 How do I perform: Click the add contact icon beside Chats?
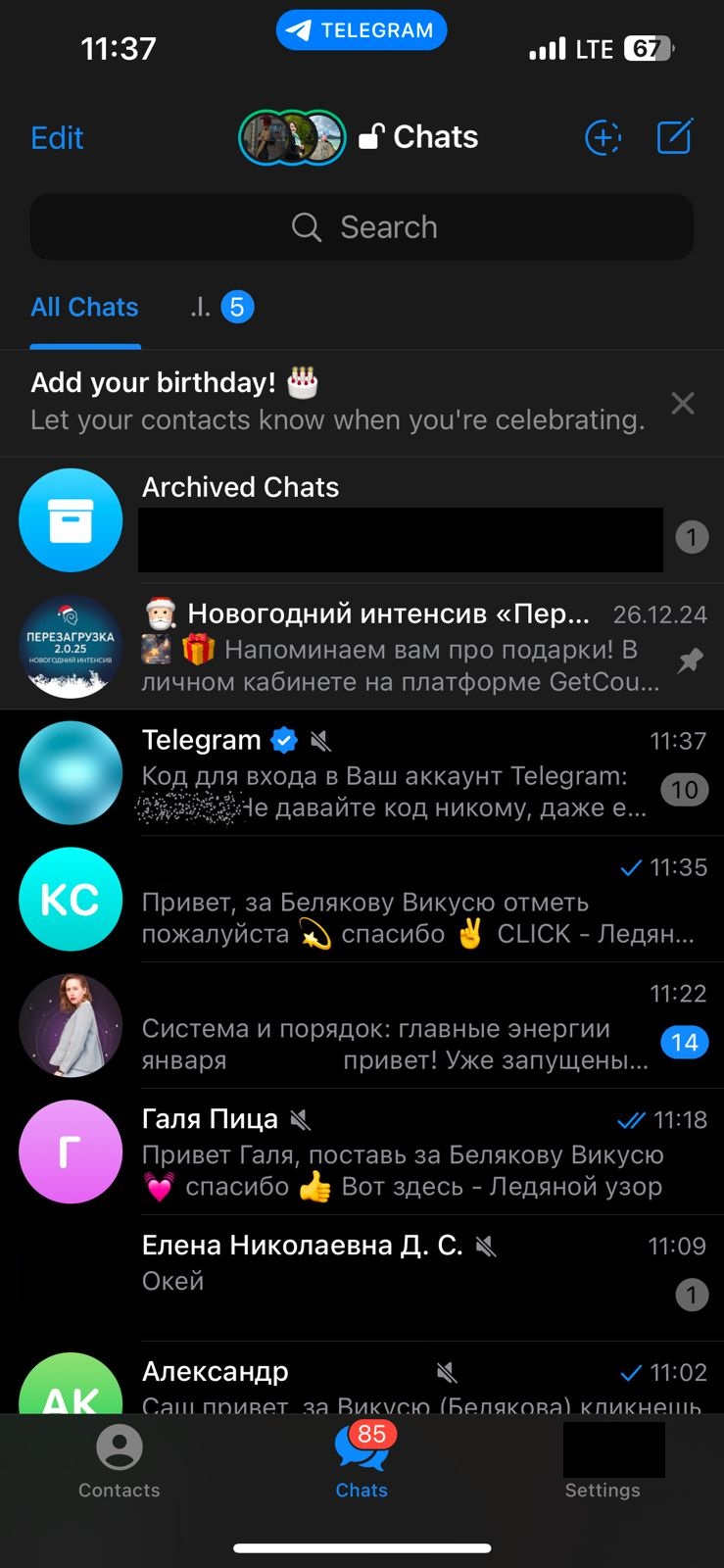coord(602,137)
